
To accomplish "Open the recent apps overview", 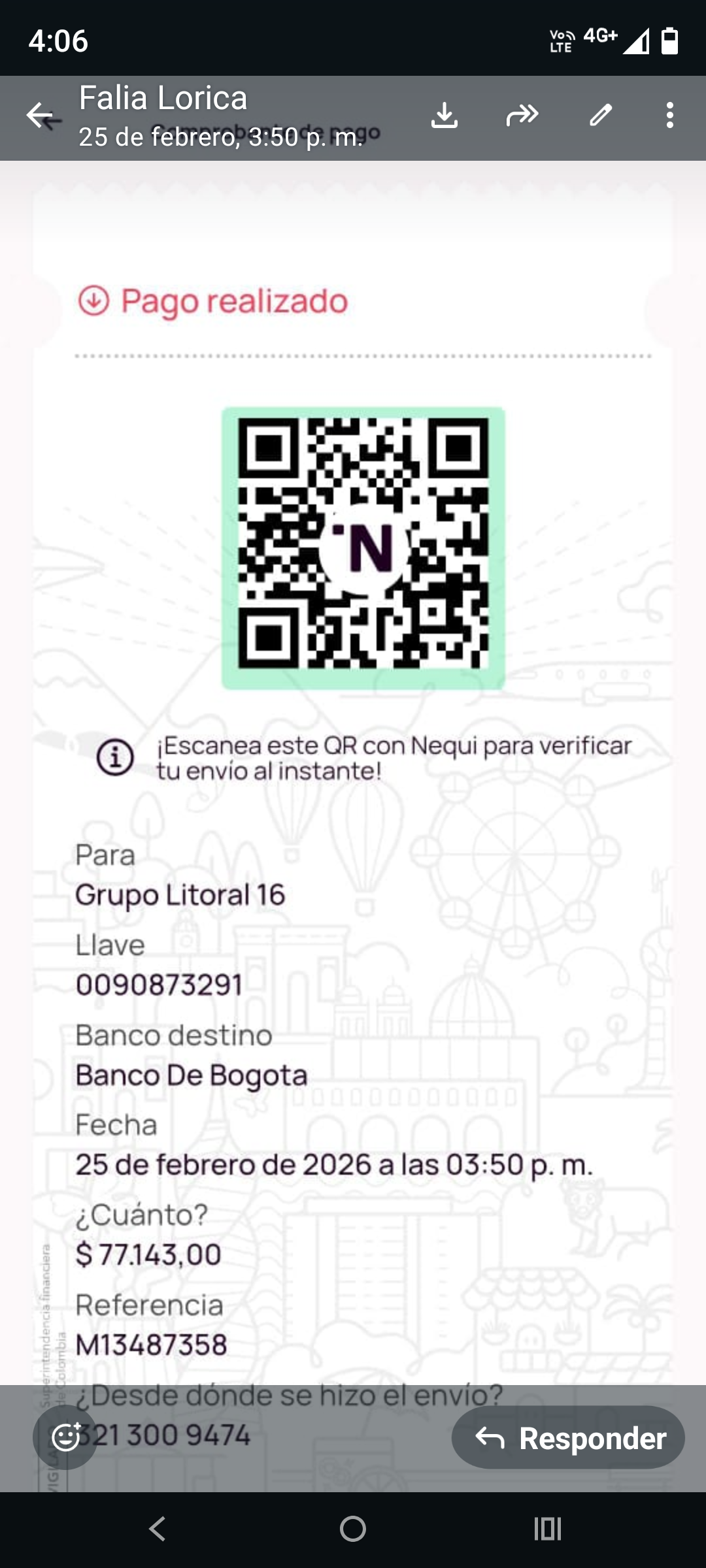I will click(548, 1529).
